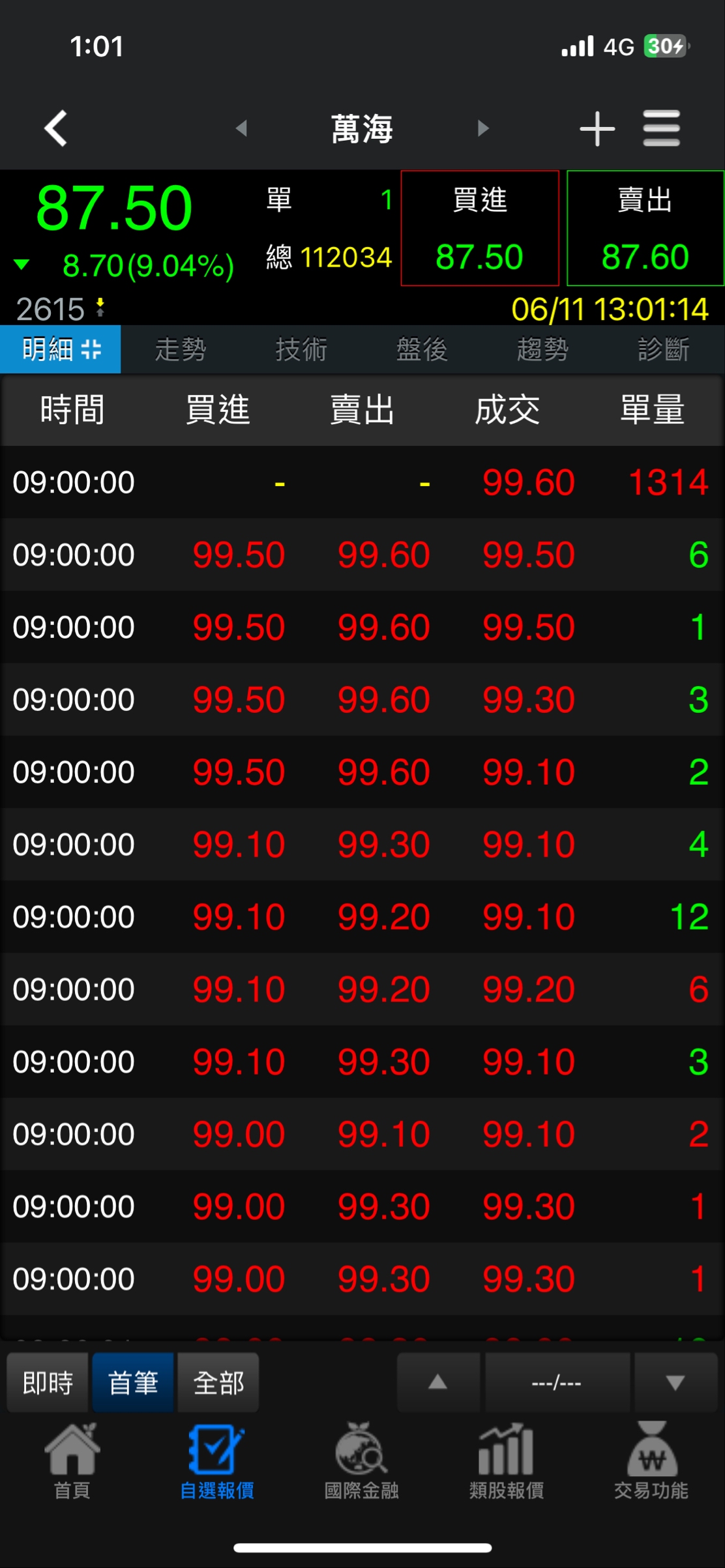Select the 首筆 filter
Screen dimensions: 725x1568
coord(133,1382)
